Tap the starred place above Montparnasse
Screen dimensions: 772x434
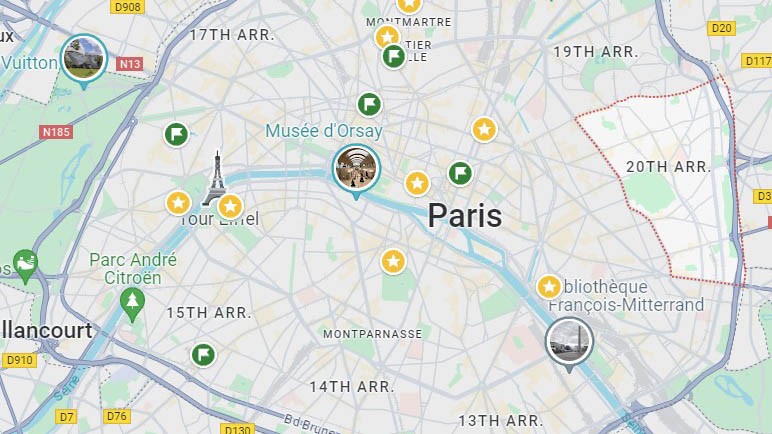click(x=393, y=261)
